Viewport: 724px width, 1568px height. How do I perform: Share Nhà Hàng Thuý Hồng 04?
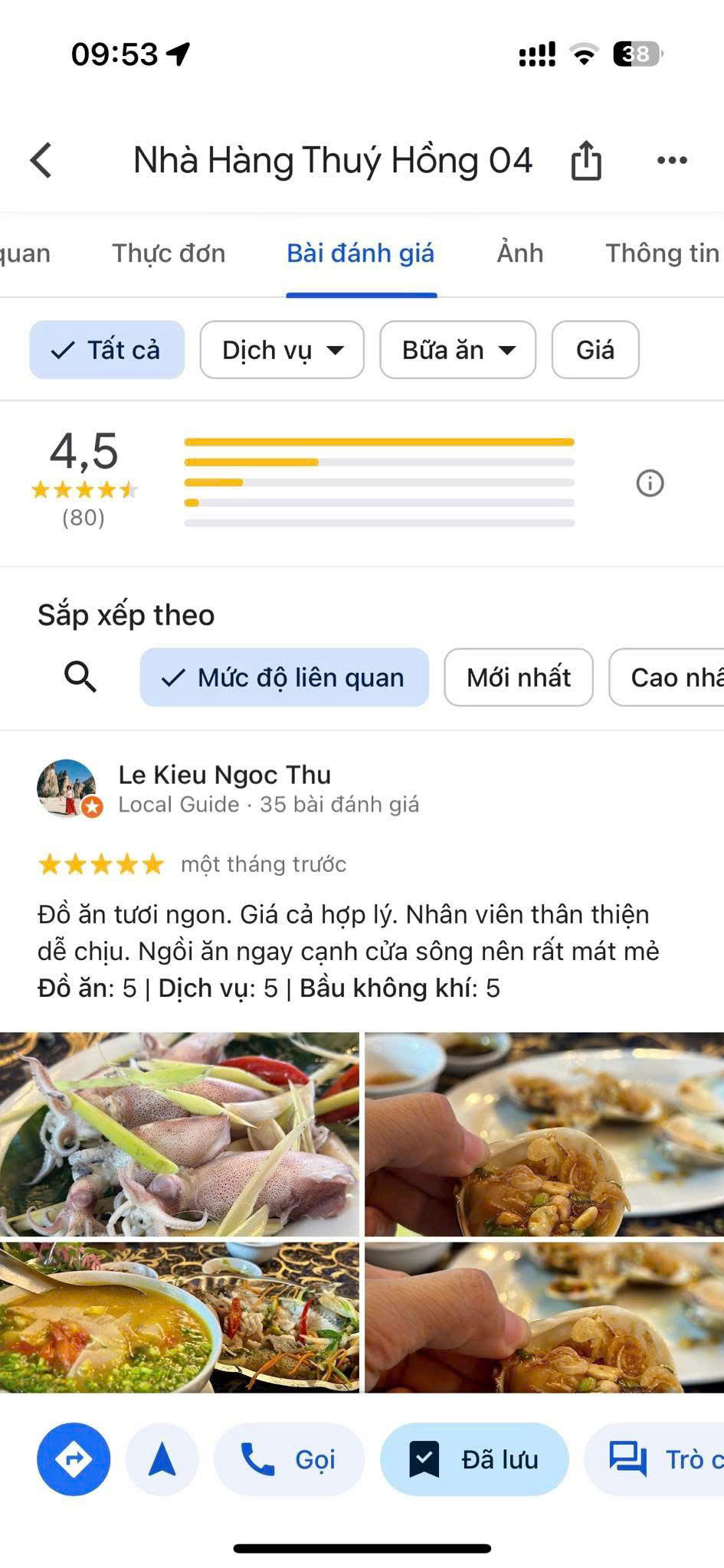tap(586, 161)
